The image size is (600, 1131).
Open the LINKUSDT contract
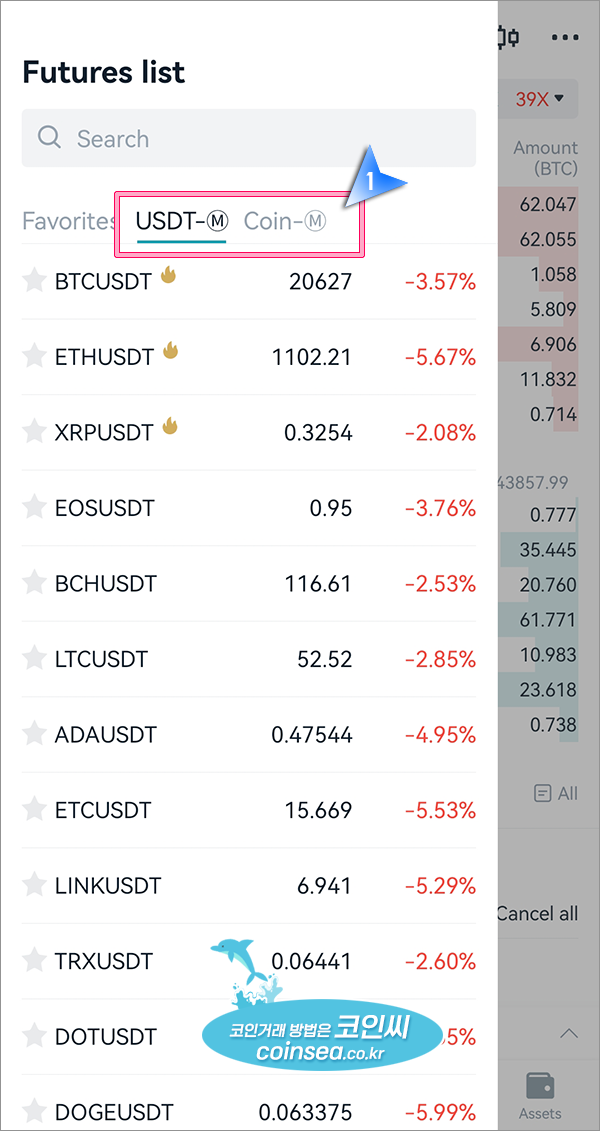click(107, 885)
